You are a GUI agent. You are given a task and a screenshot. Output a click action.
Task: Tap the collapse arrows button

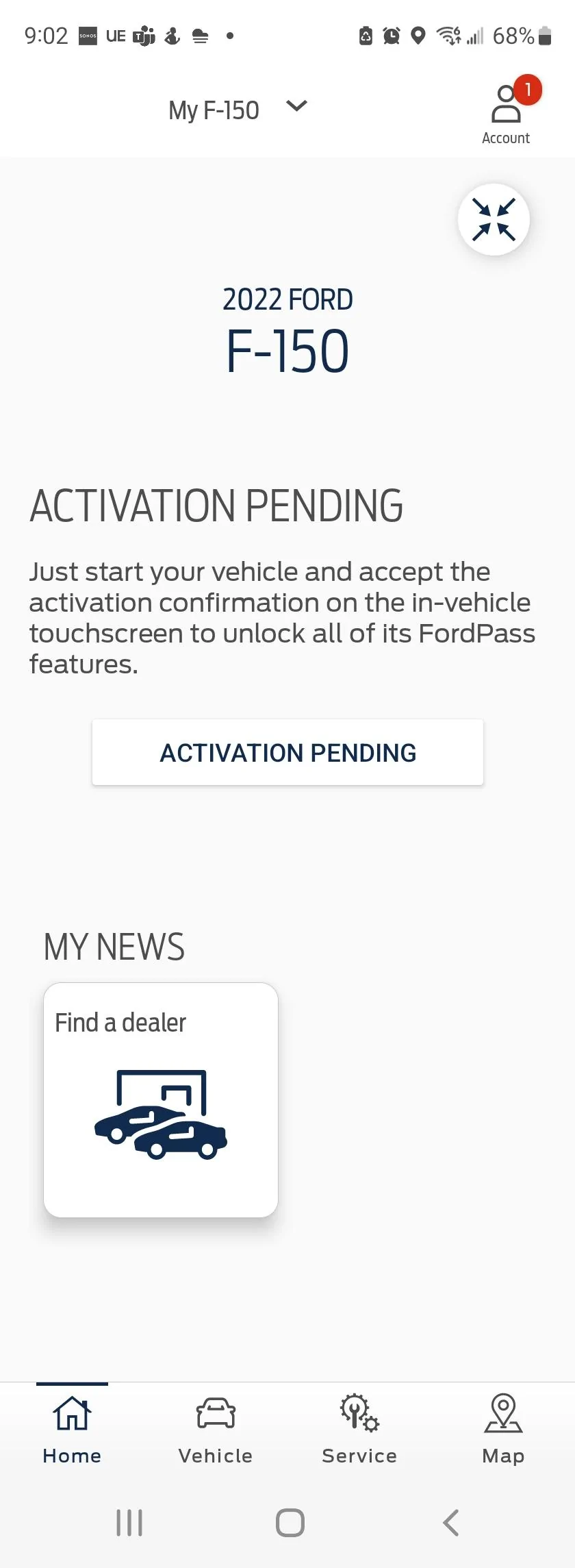click(x=494, y=220)
